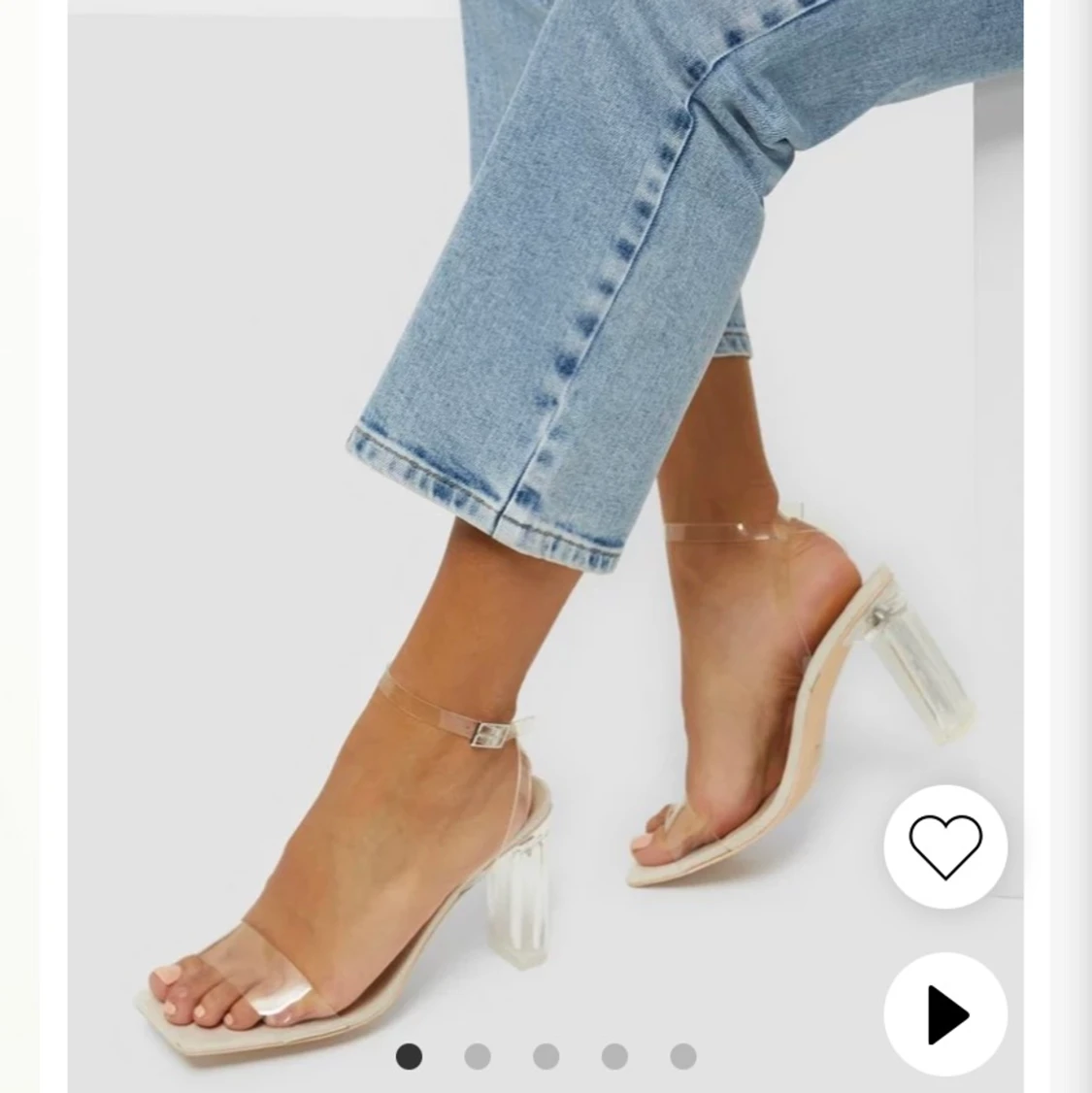Jump to the second image dot

click(x=478, y=1056)
